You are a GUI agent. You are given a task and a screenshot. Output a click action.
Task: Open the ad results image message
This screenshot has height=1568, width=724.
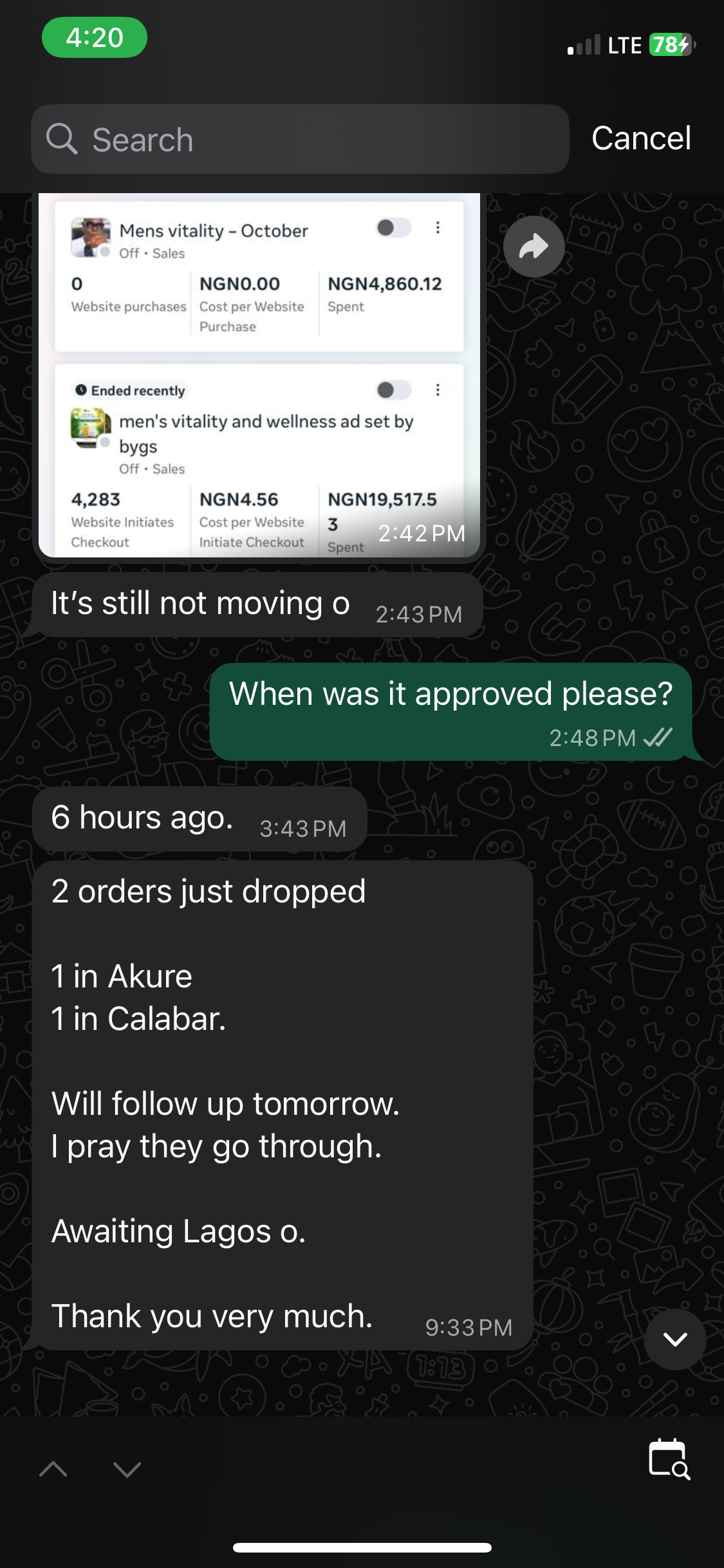(x=259, y=375)
